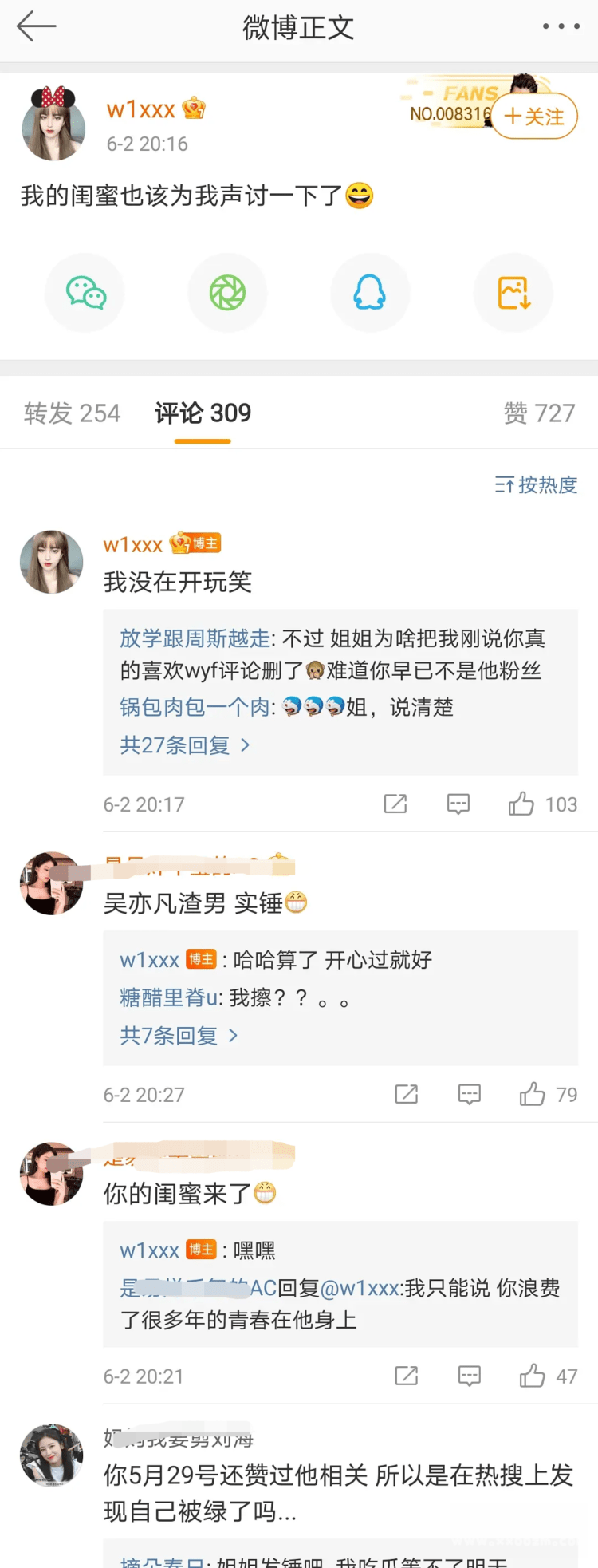Screen dimensions: 598x1568
Task: Share post to WeChat
Action: pos(85,293)
